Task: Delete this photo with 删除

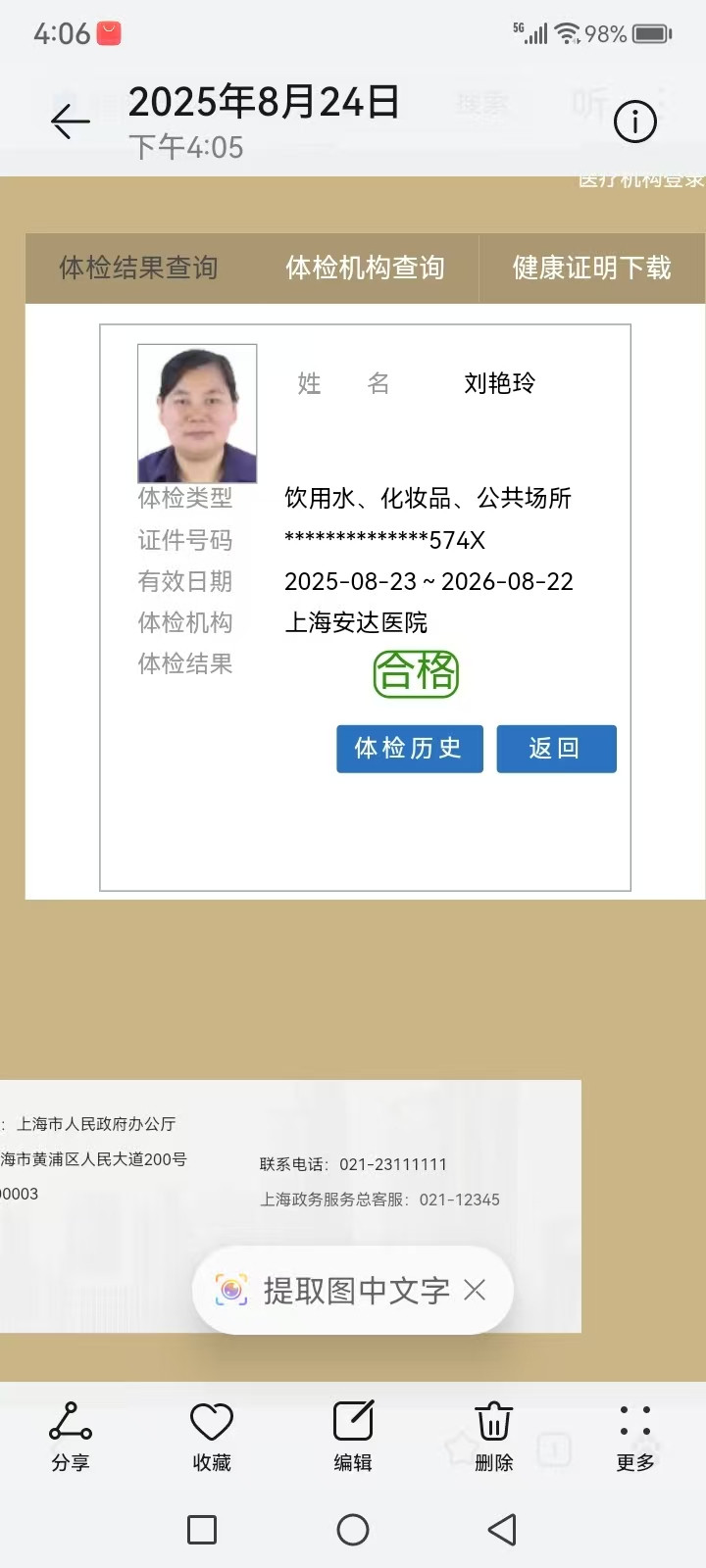Action: [x=493, y=1435]
